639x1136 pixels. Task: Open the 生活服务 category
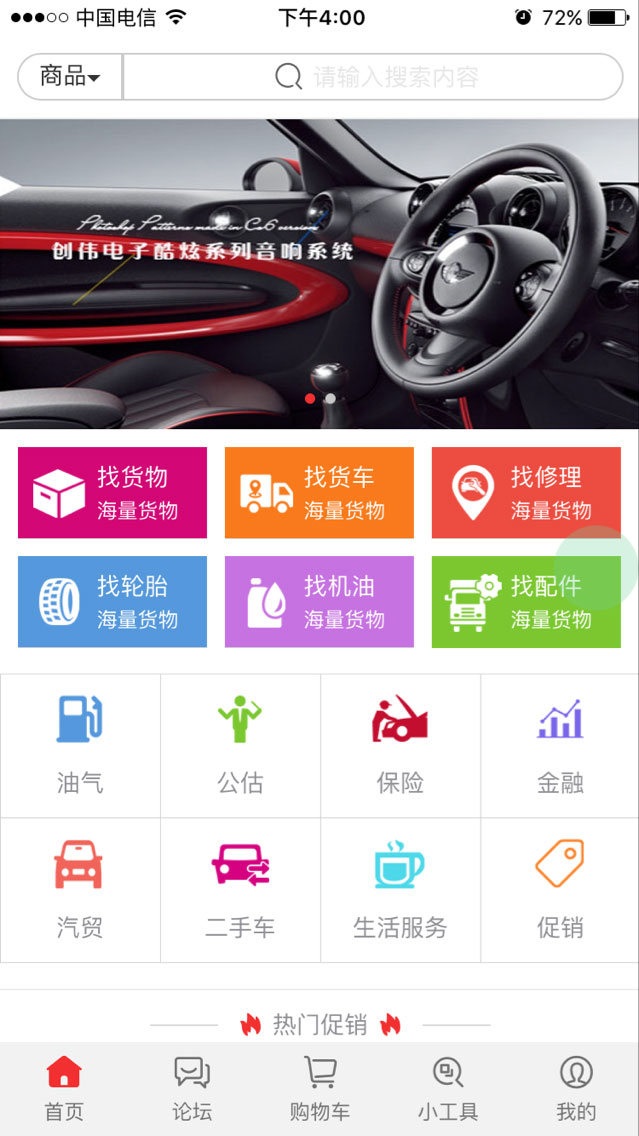pyautogui.click(x=400, y=890)
